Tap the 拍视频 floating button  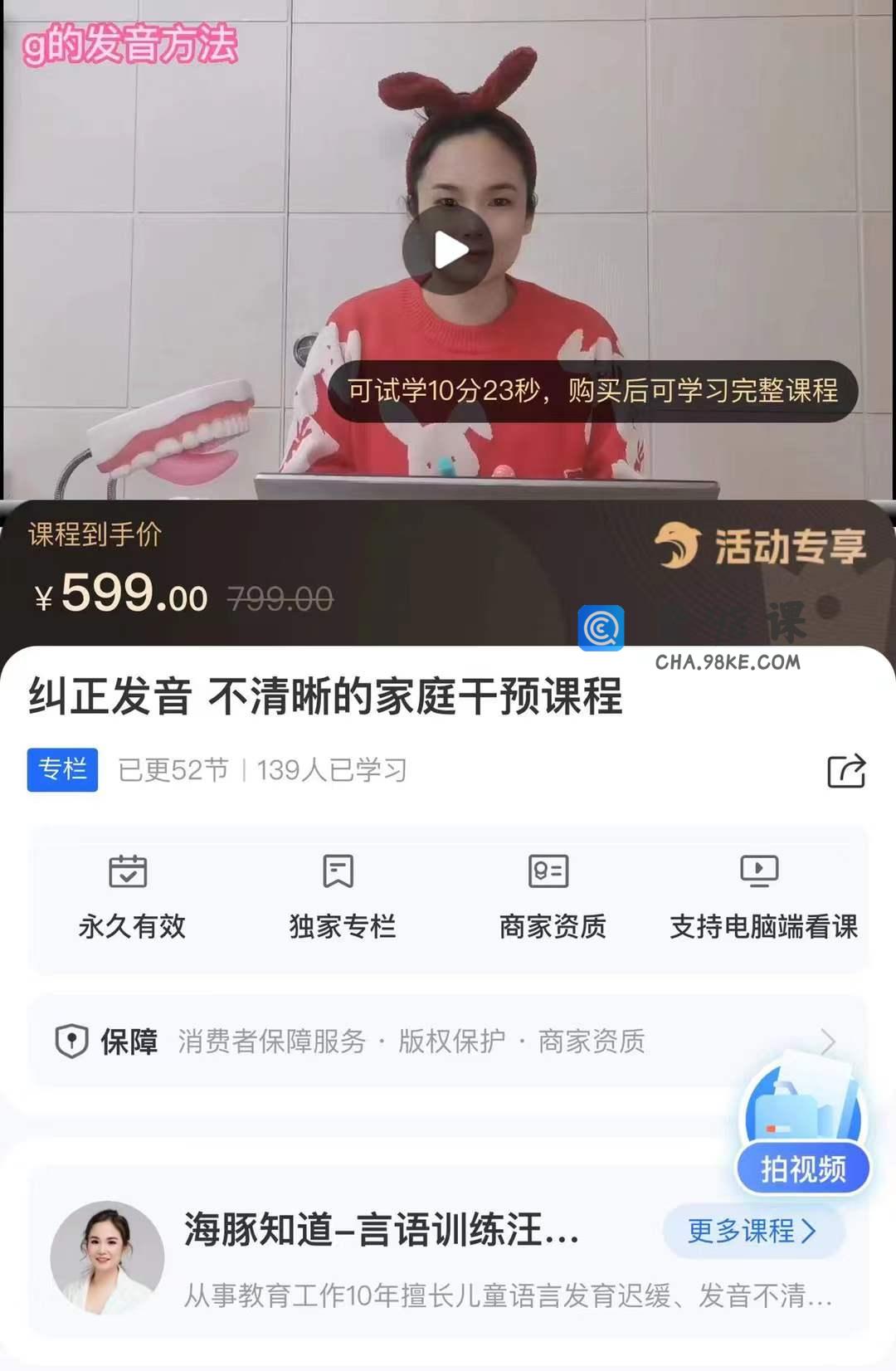(802, 1169)
